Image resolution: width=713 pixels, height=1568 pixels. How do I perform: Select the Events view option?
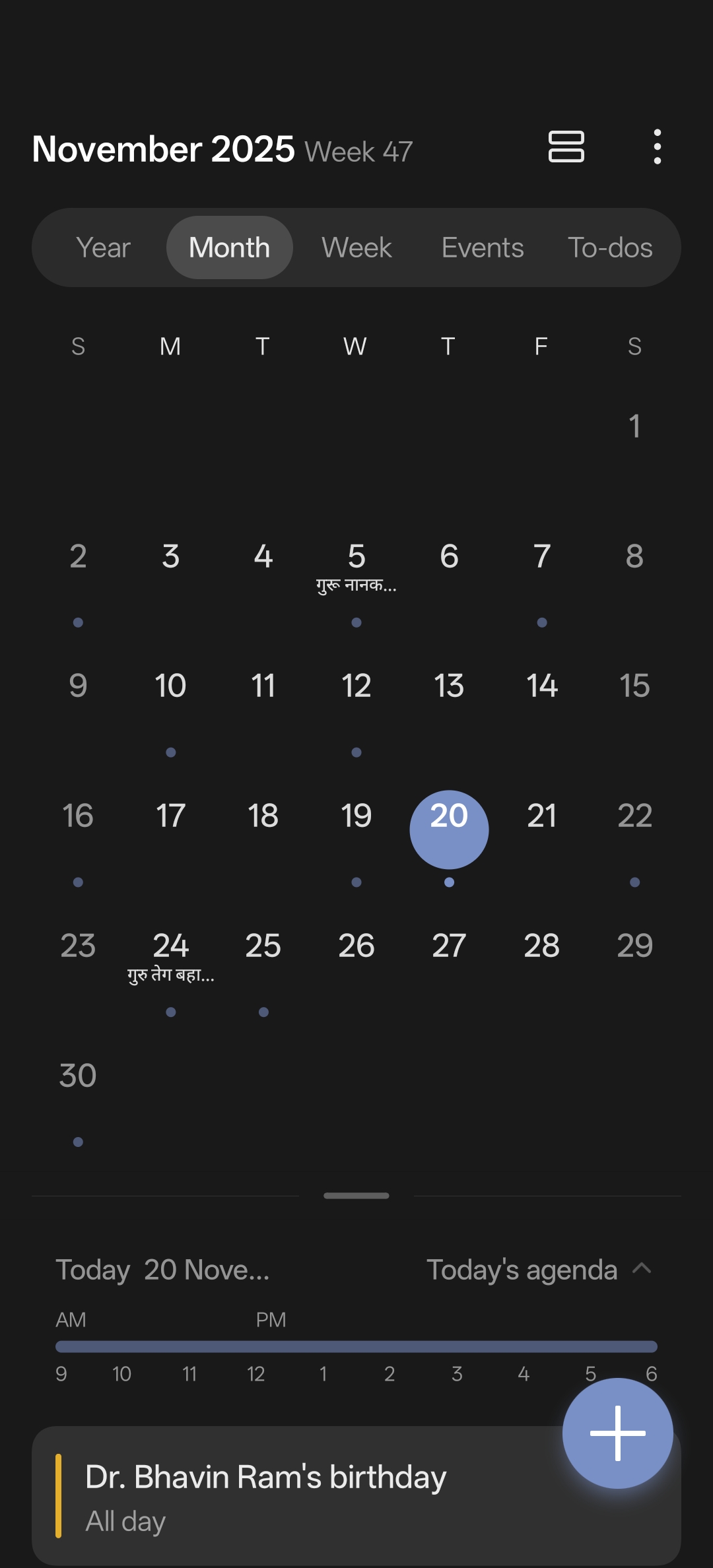(482, 247)
